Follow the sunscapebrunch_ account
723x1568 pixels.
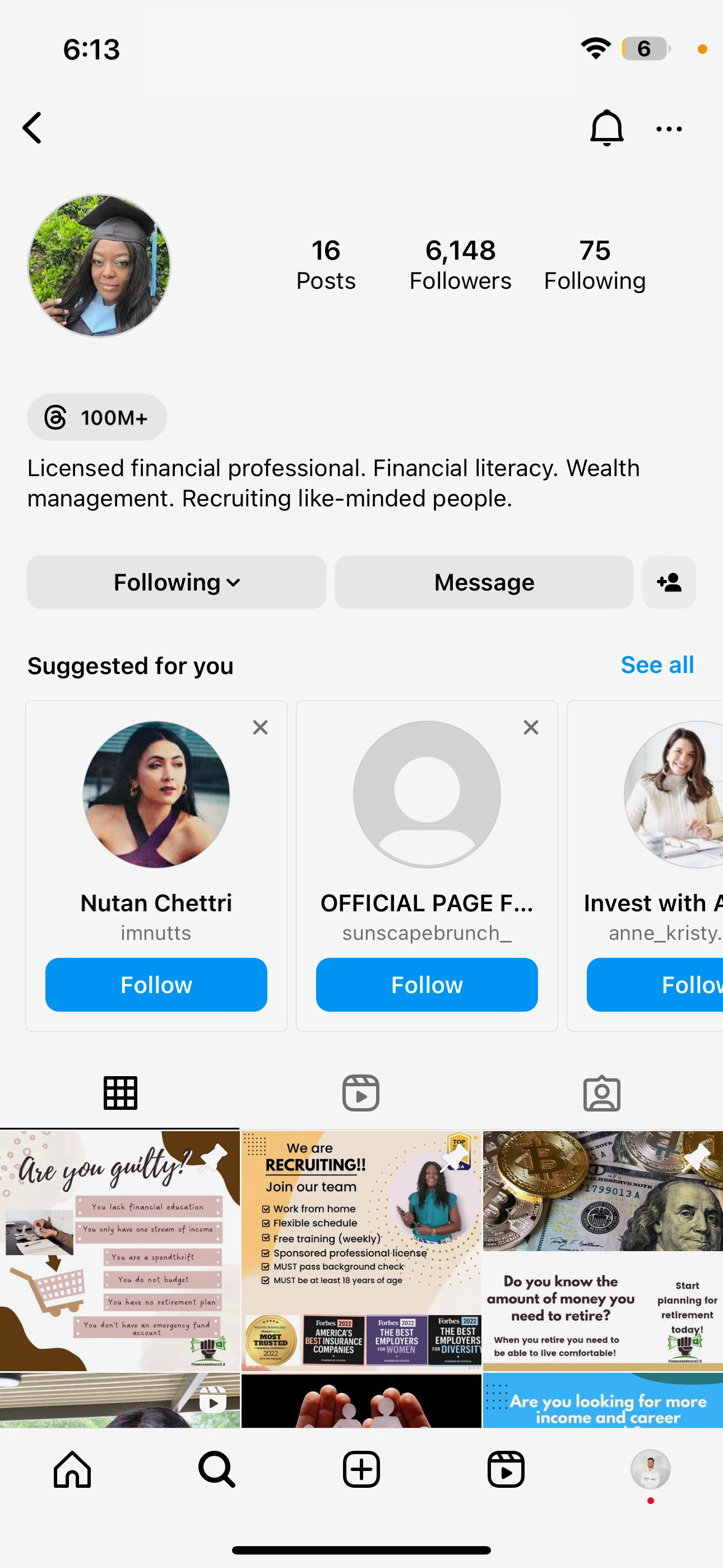(427, 984)
